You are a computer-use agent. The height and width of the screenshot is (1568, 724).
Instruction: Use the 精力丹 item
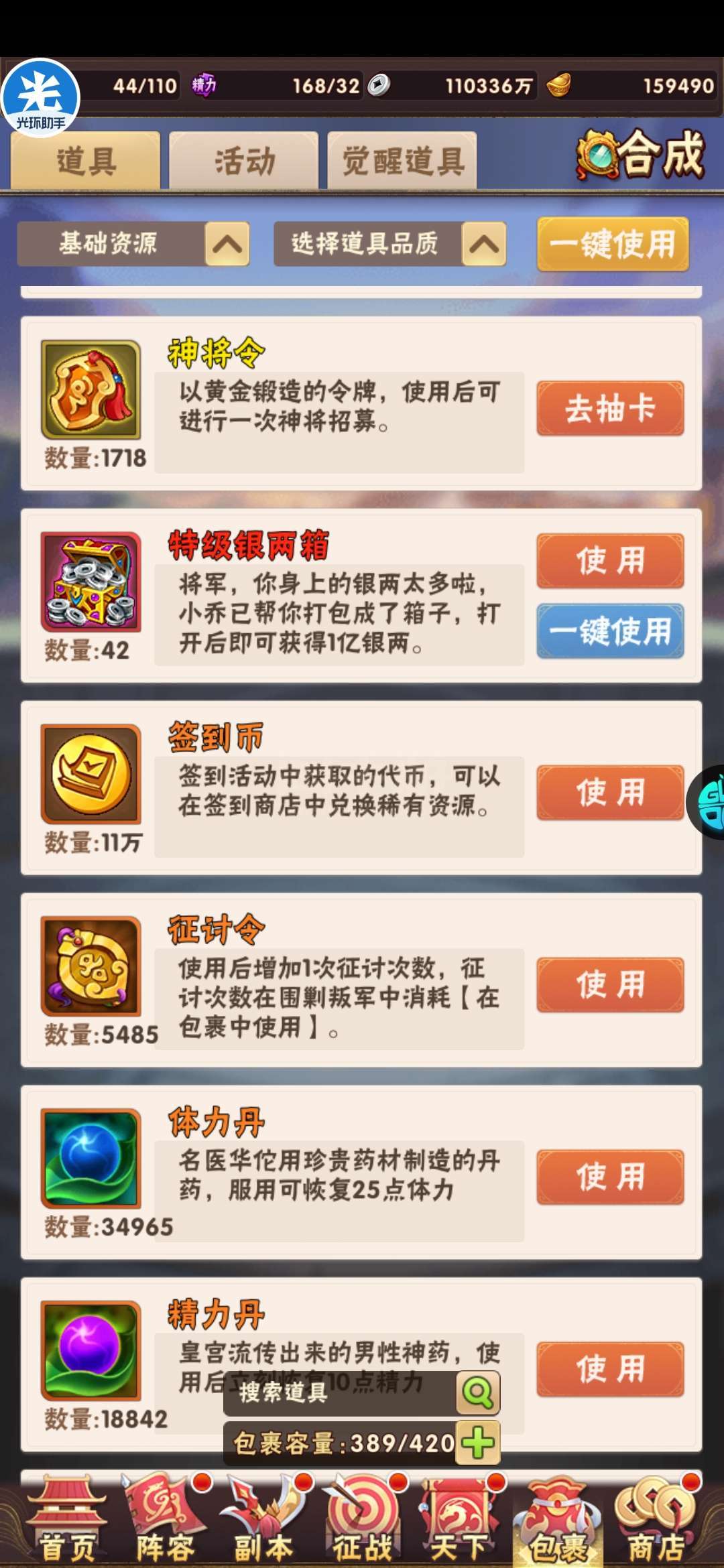point(610,1370)
